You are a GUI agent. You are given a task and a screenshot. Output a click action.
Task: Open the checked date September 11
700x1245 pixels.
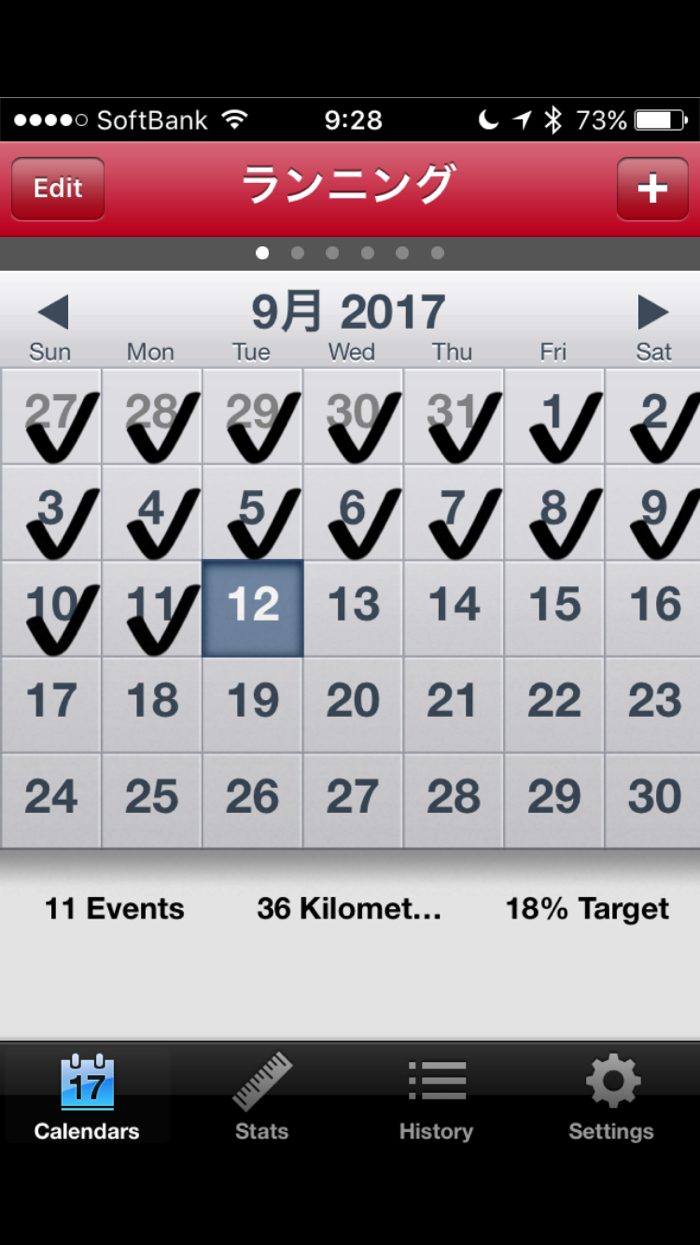(x=153, y=608)
